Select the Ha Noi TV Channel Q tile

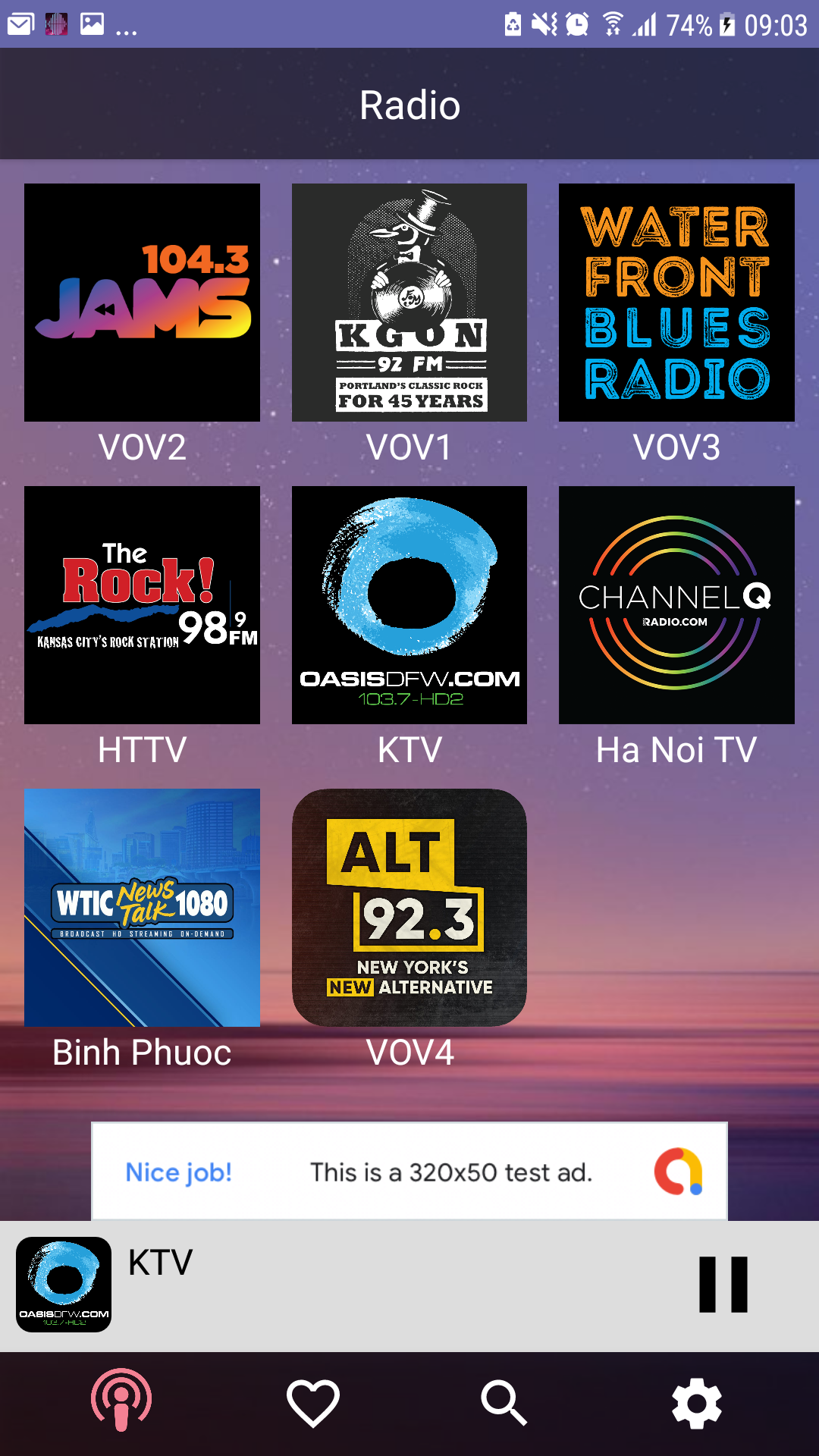(676, 604)
